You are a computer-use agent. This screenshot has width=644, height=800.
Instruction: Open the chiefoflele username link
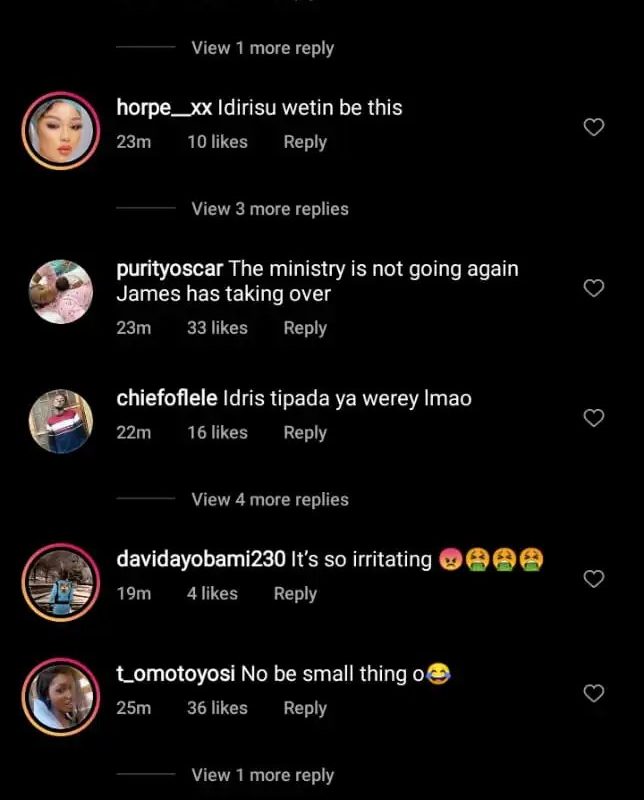click(x=167, y=399)
